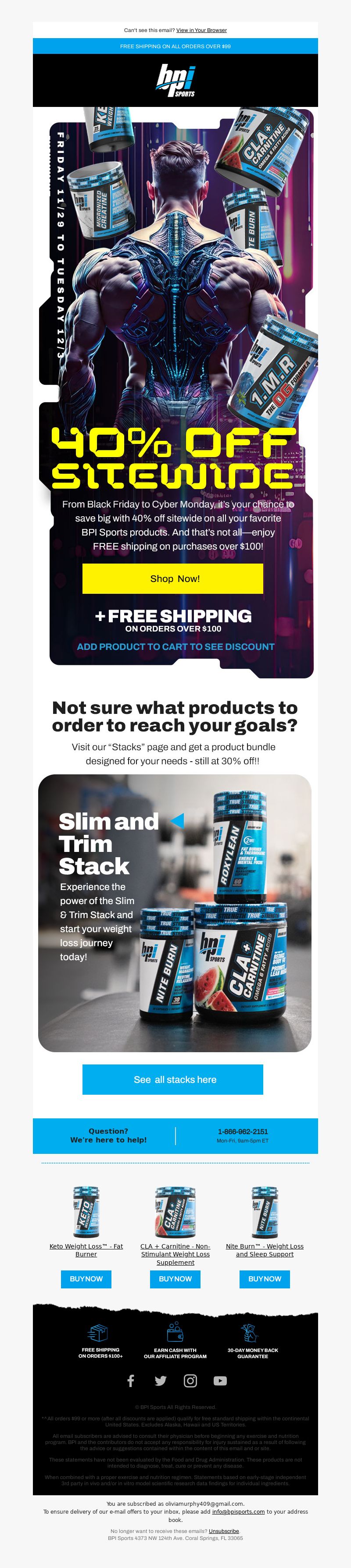Tap the info@bpisports.com email link

[238, 1511]
